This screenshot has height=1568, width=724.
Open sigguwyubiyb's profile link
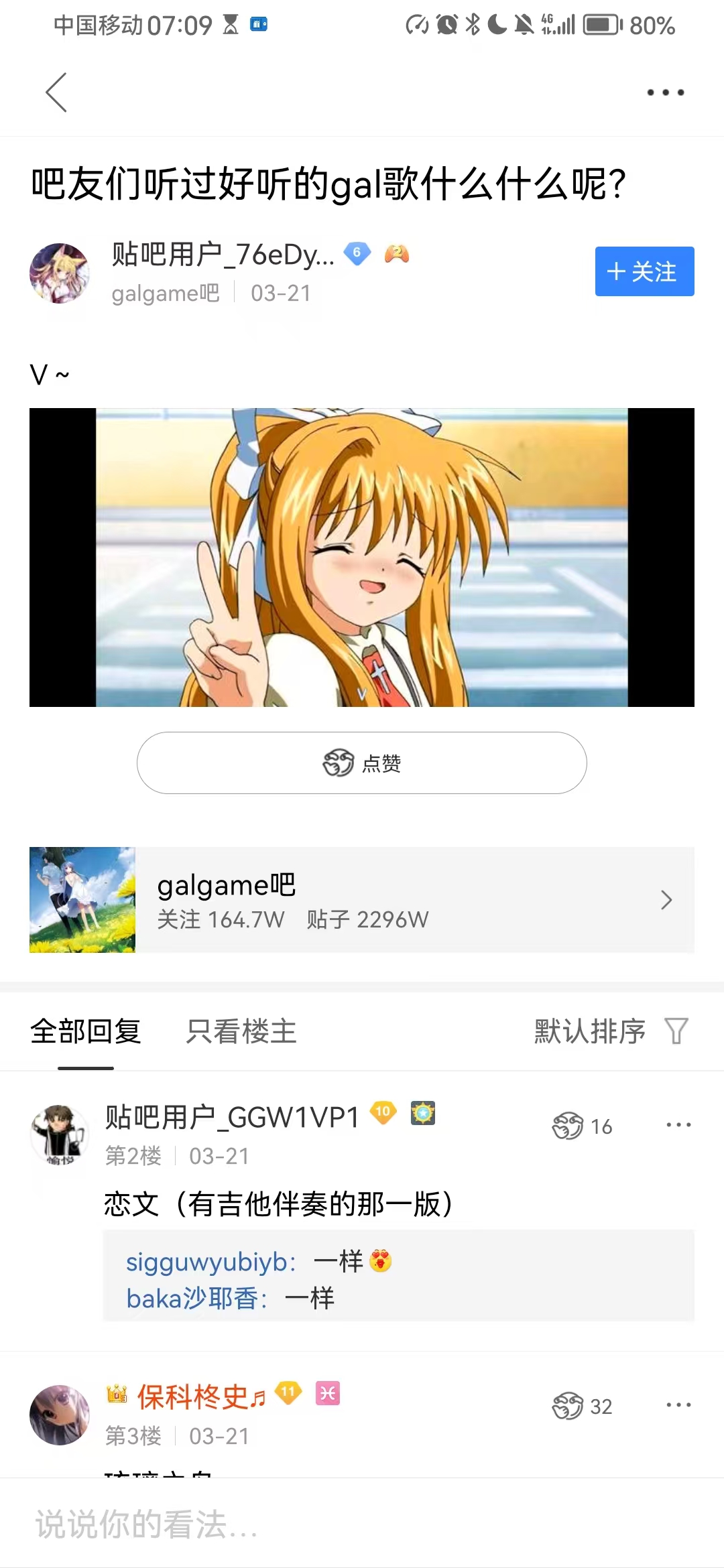point(210,1262)
